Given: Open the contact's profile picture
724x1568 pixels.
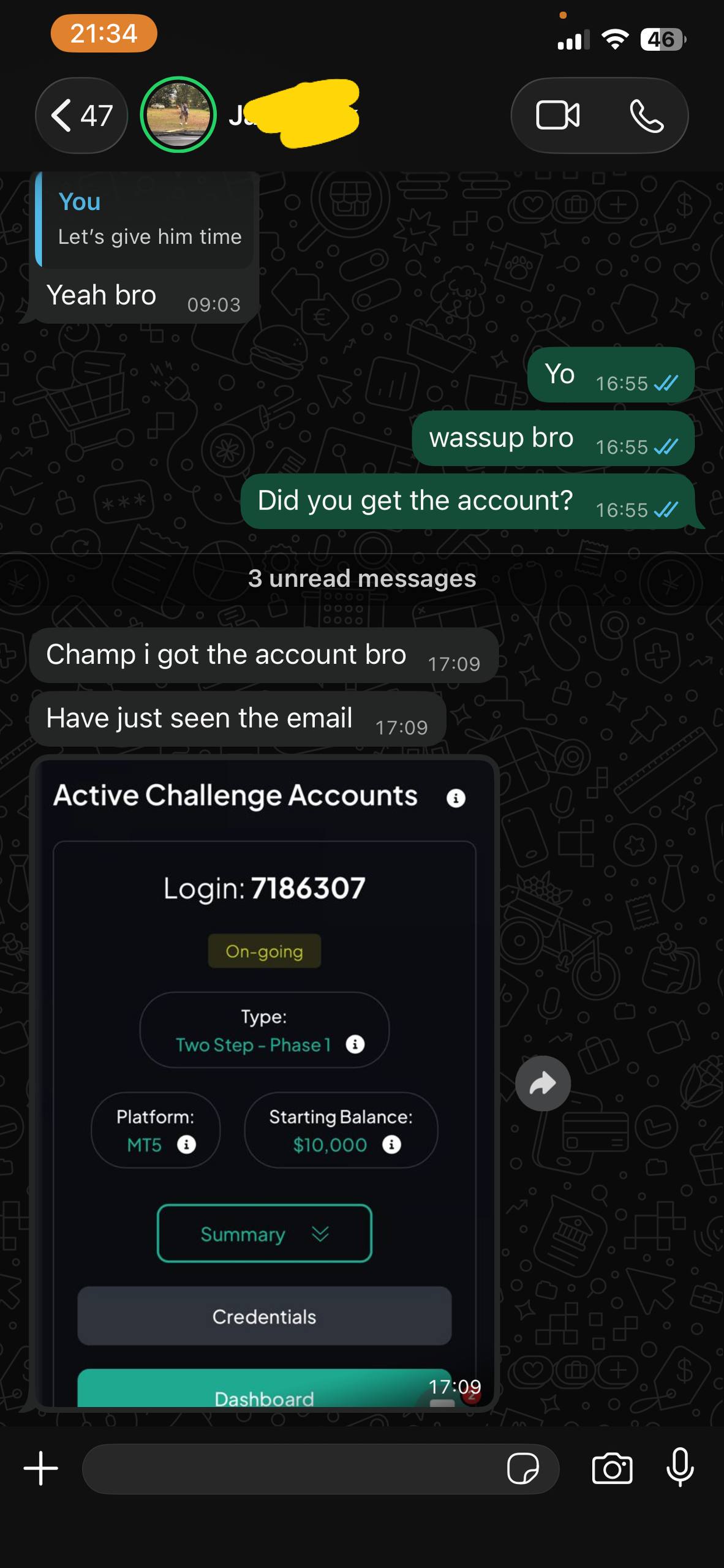Looking at the screenshot, I should pyautogui.click(x=178, y=115).
